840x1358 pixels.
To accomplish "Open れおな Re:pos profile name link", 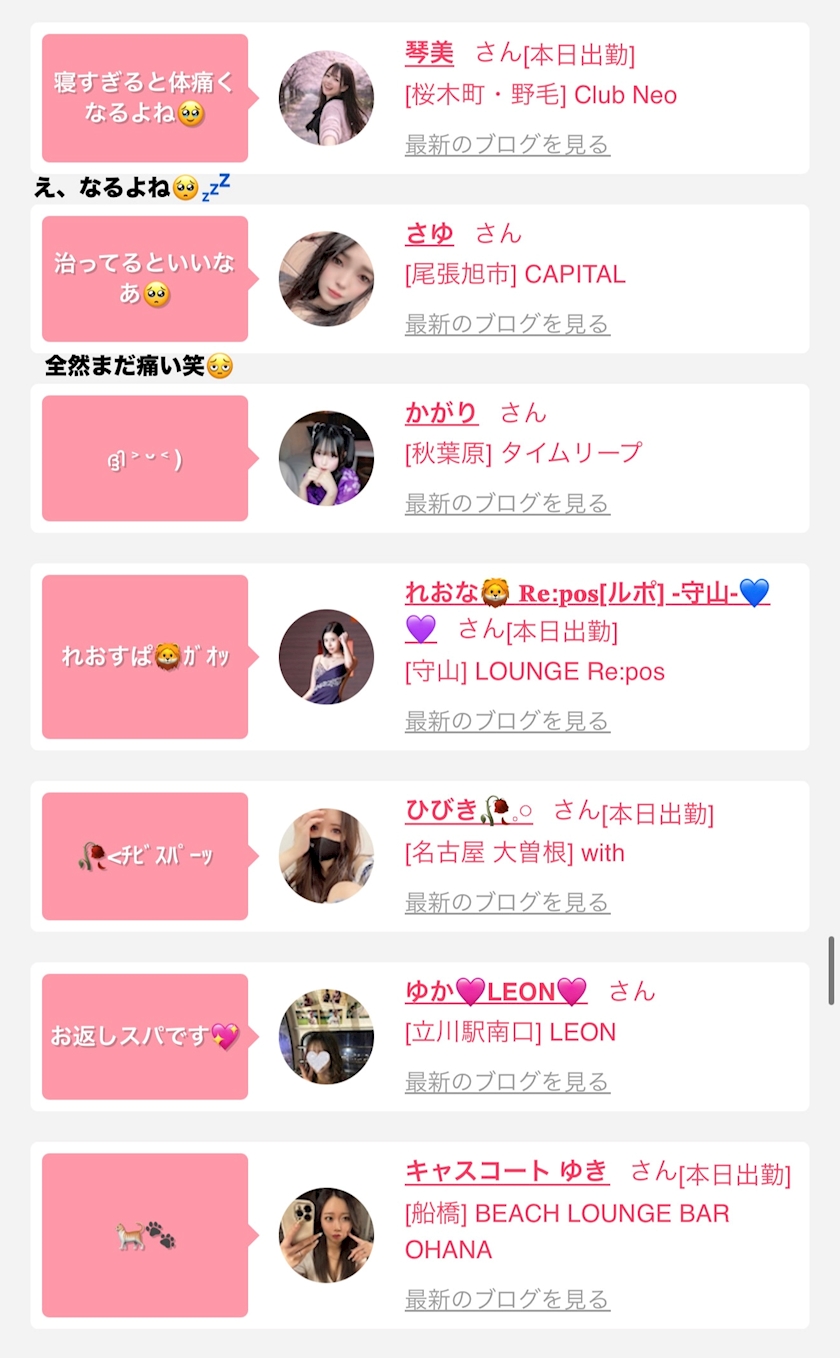I will [586, 593].
